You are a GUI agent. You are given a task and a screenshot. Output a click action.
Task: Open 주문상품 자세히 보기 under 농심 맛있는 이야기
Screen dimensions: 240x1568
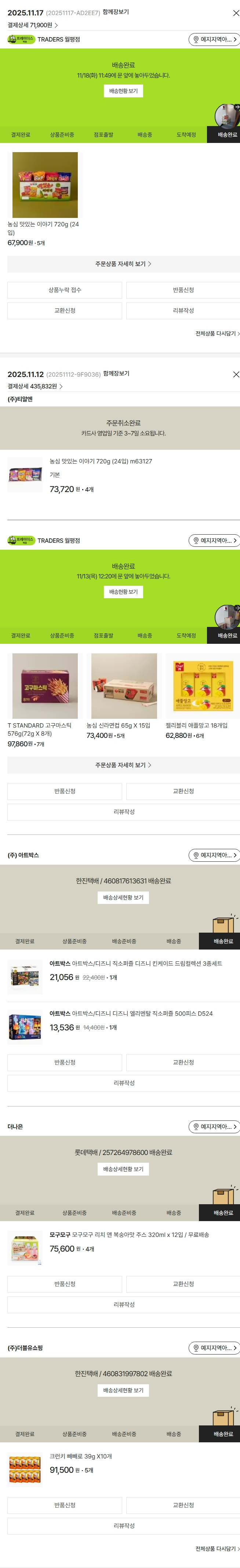click(x=123, y=264)
